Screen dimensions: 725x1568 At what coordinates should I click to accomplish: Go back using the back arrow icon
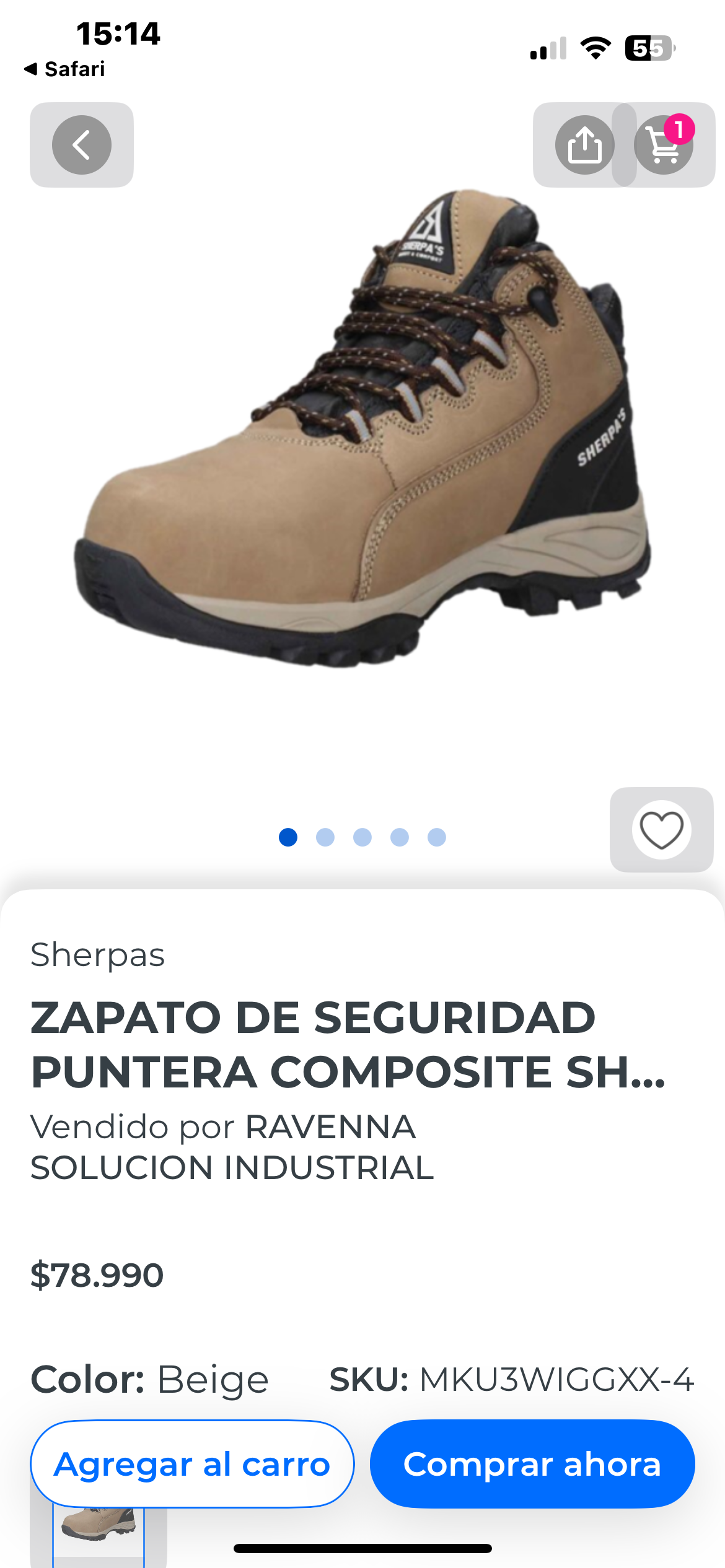[x=81, y=145]
